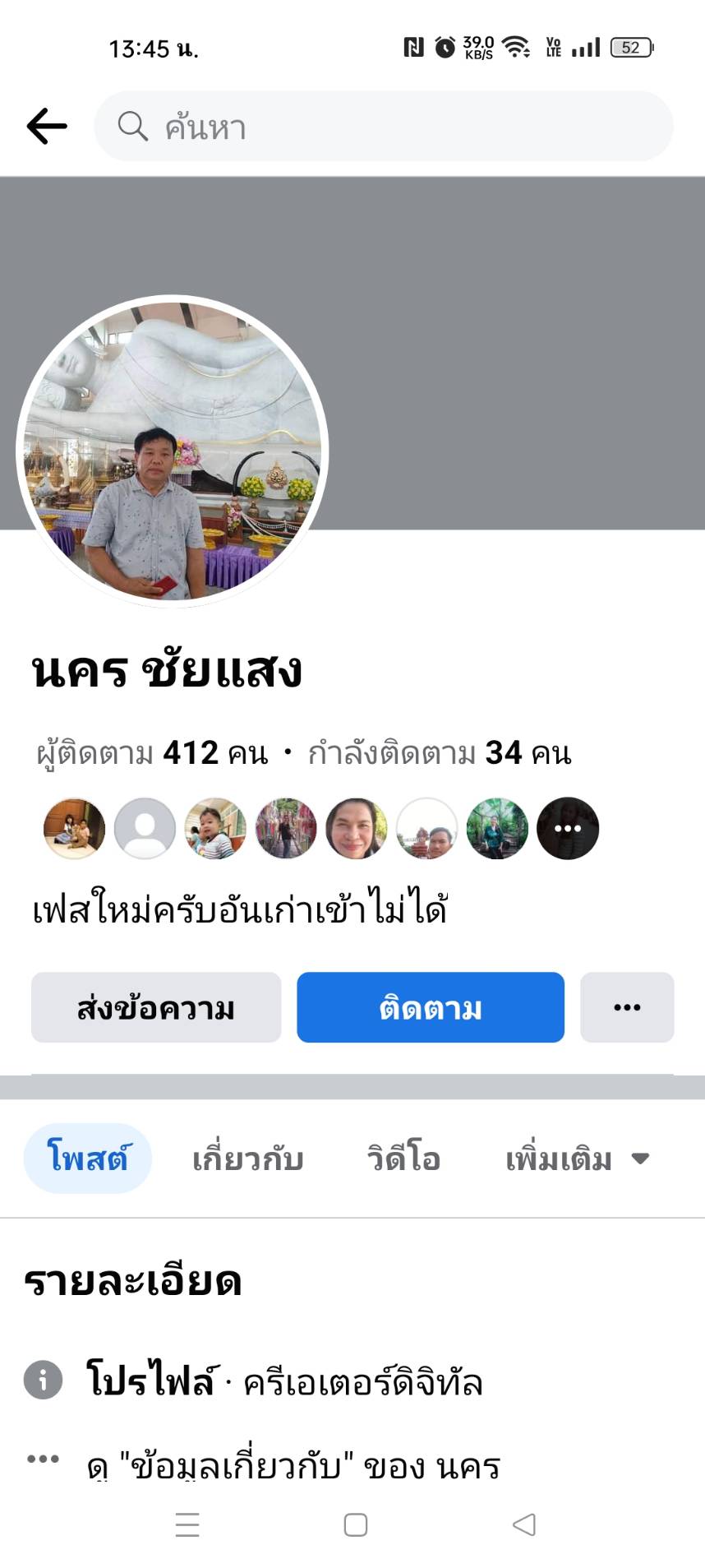This screenshot has height=1568, width=705.
Task: Follow this profile with ติดตาม button
Action: 431,1007
